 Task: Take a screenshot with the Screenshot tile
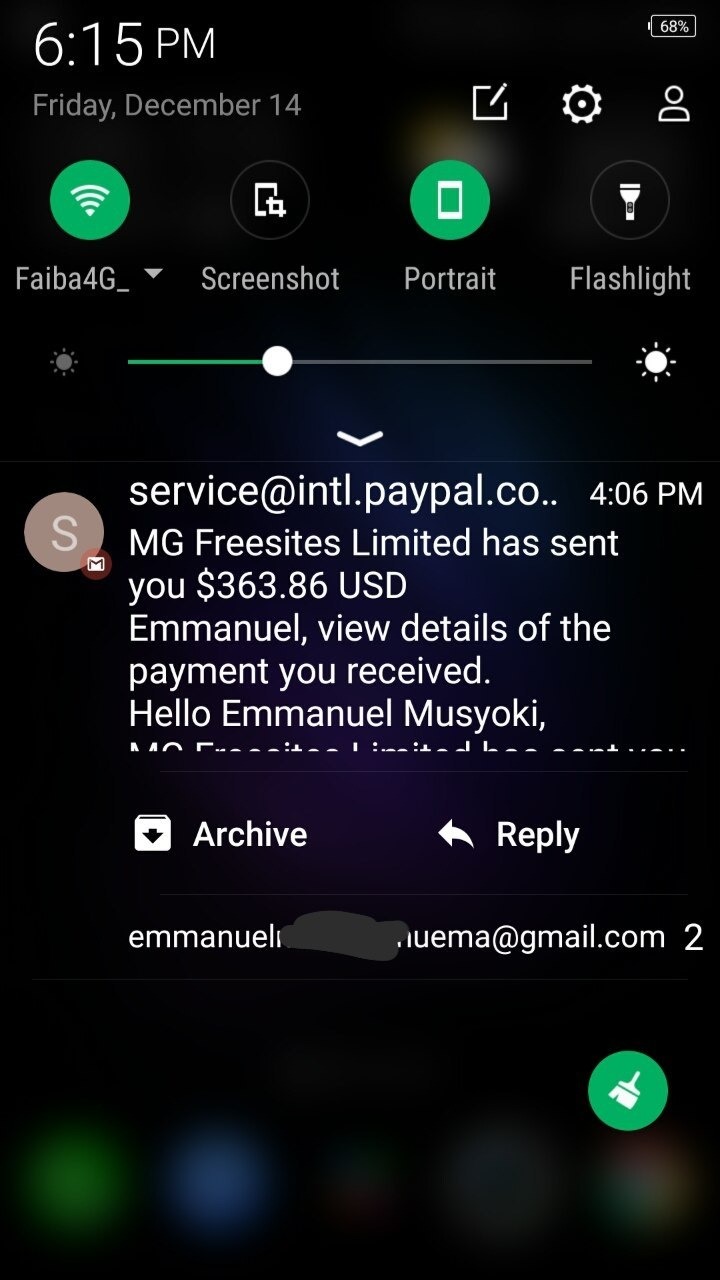point(270,200)
